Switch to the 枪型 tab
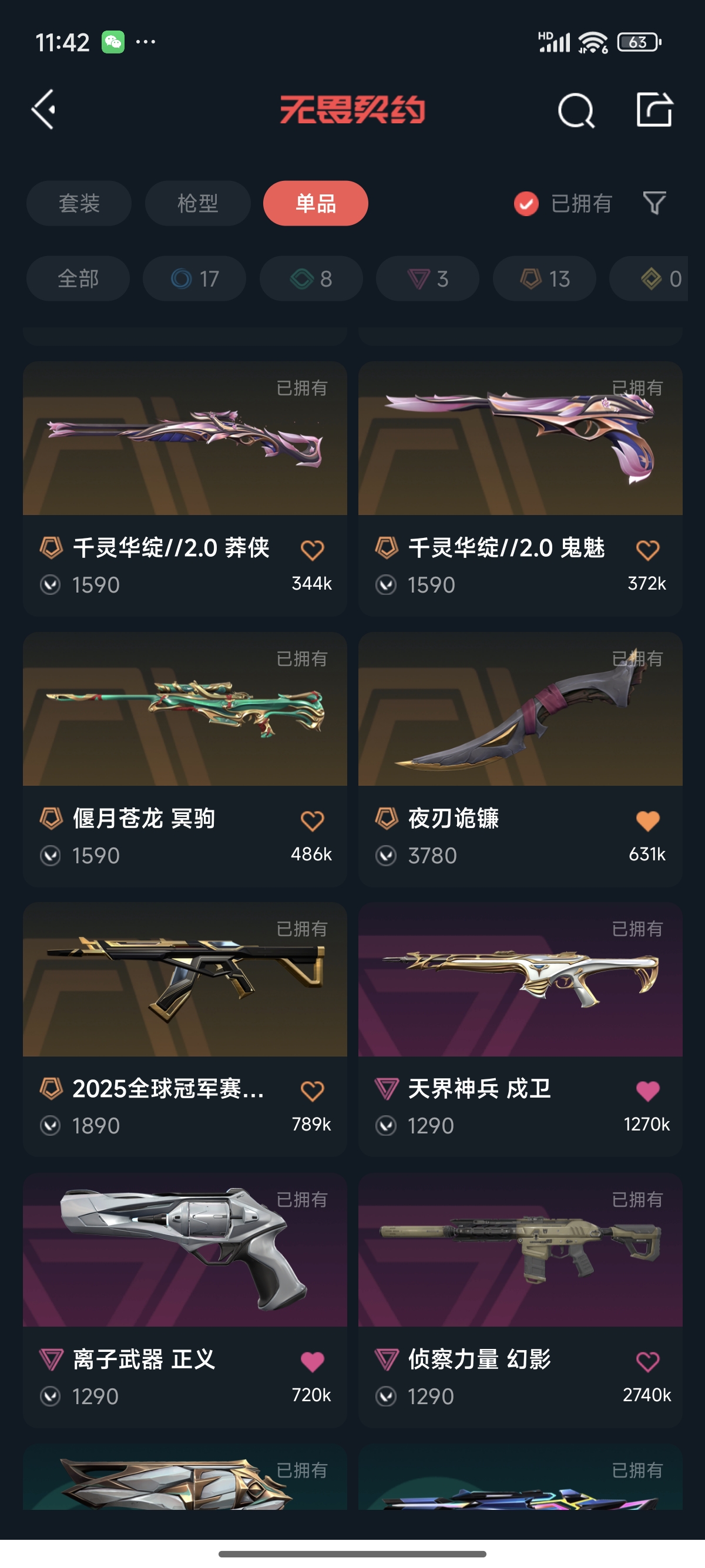The width and height of the screenshot is (705, 1568). click(197, 203)
